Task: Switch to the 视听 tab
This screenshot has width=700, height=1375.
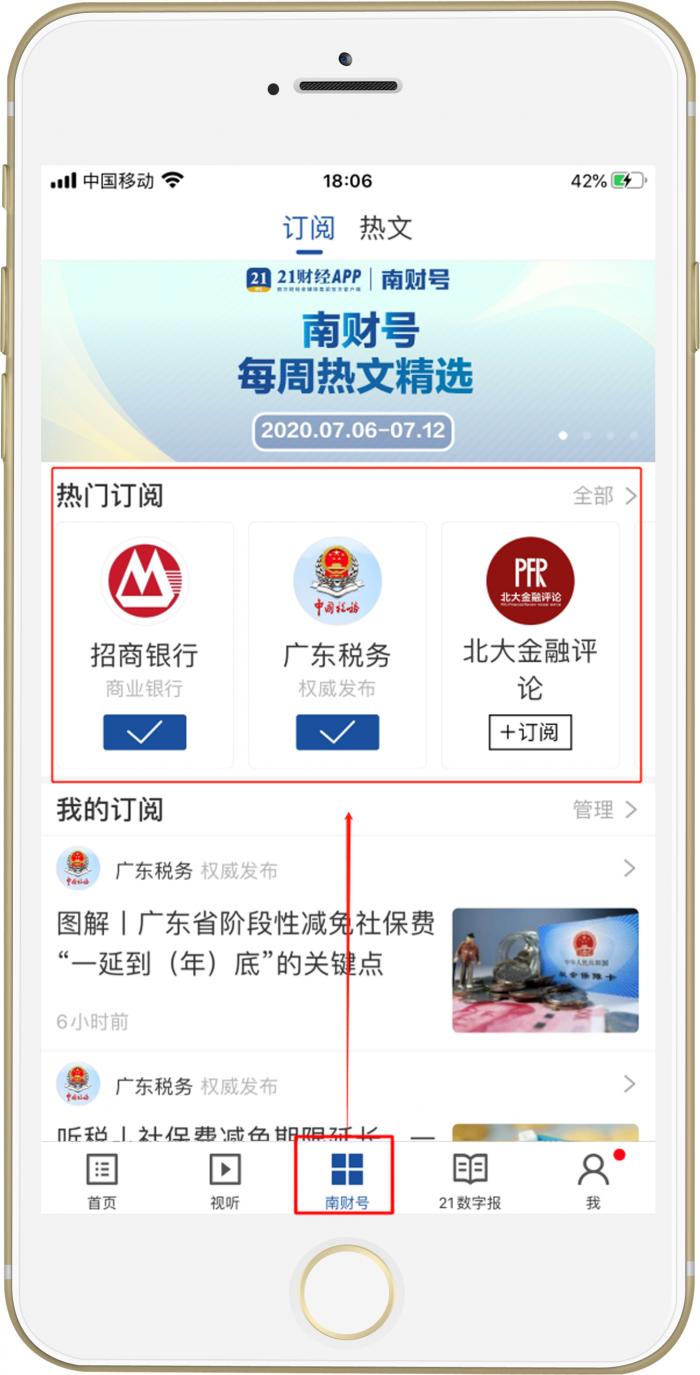Action: pyautogui.click(x=225, y=1180)
